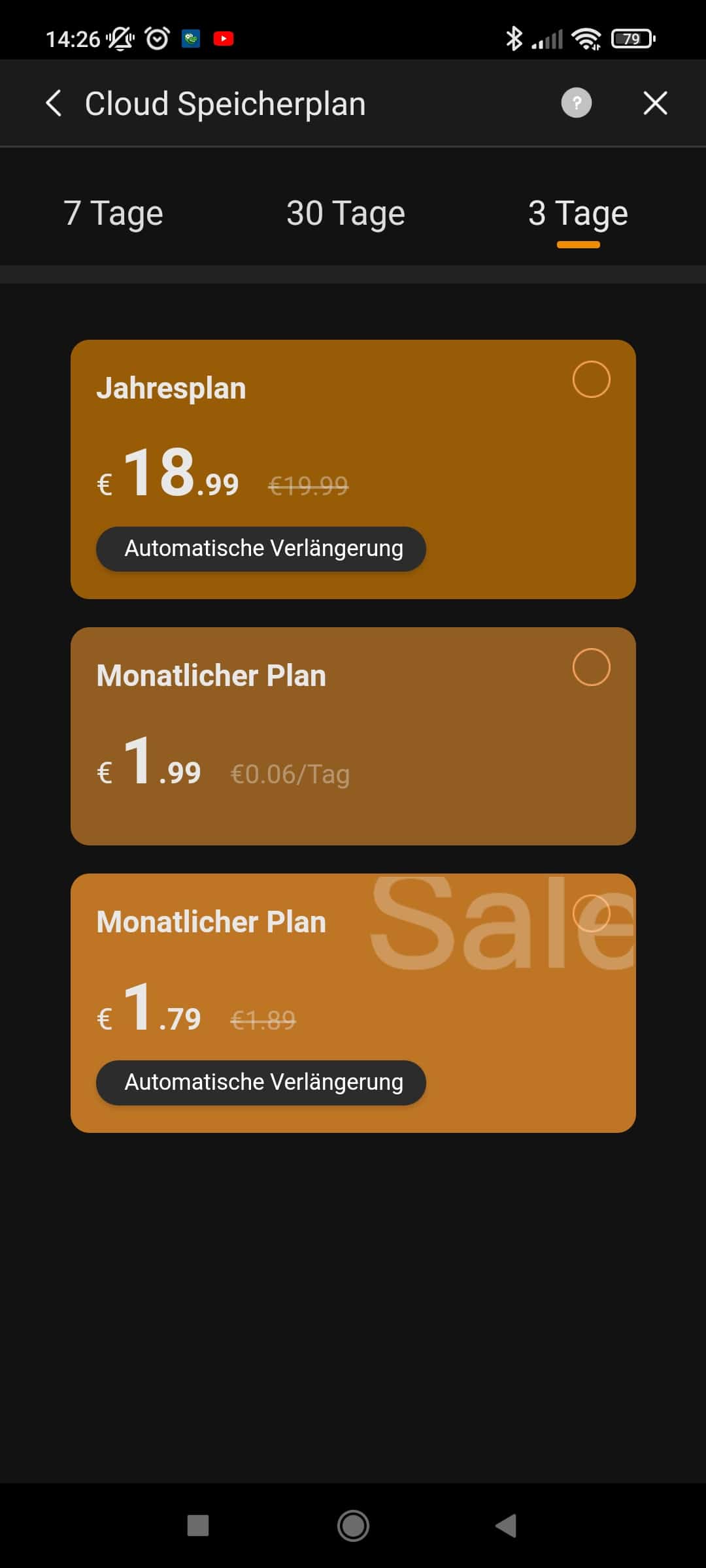The height and width of the screenshot is (1568, 706).
Task: Switch to the 7 Tage tab
Action: pos(113,213)
